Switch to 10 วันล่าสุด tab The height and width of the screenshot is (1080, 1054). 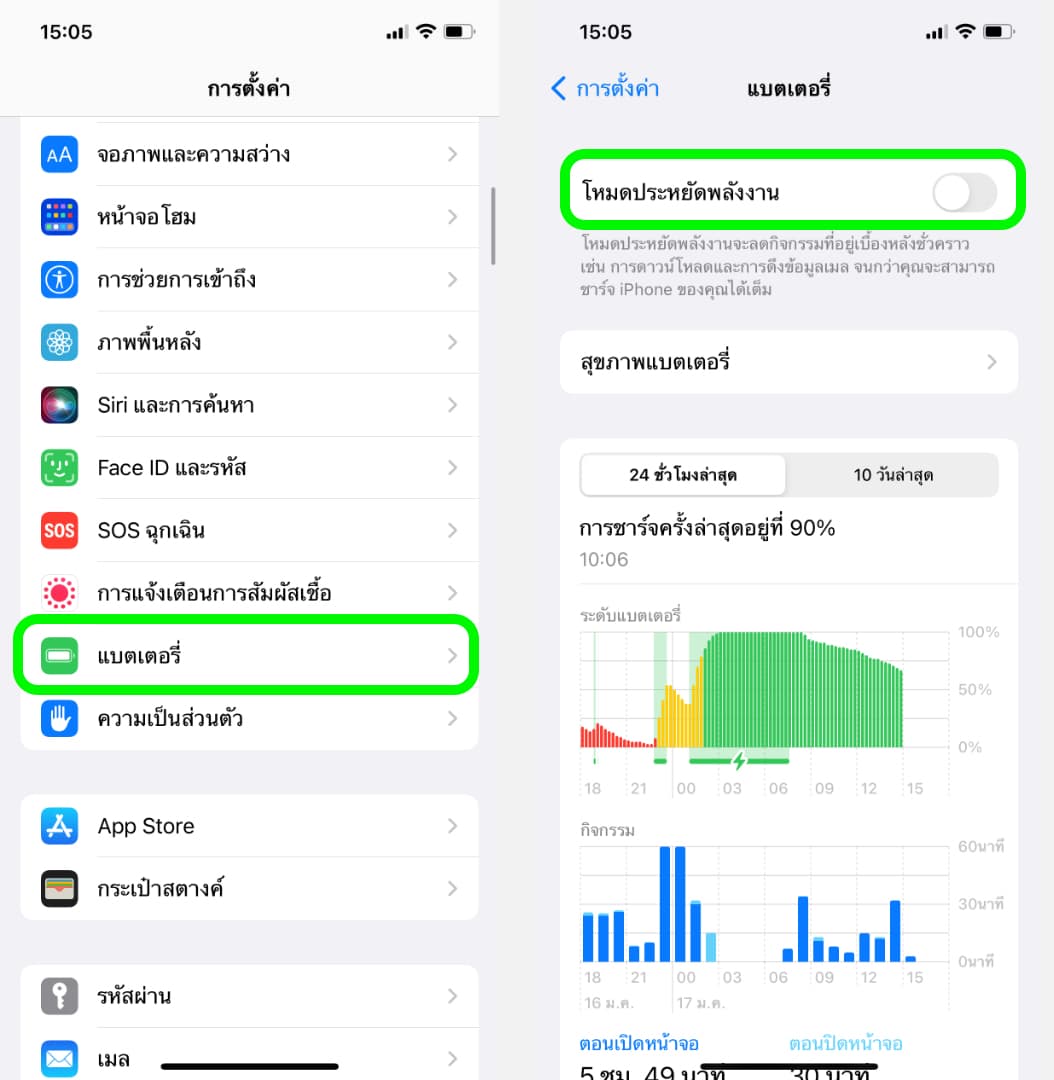coord(892,475)
